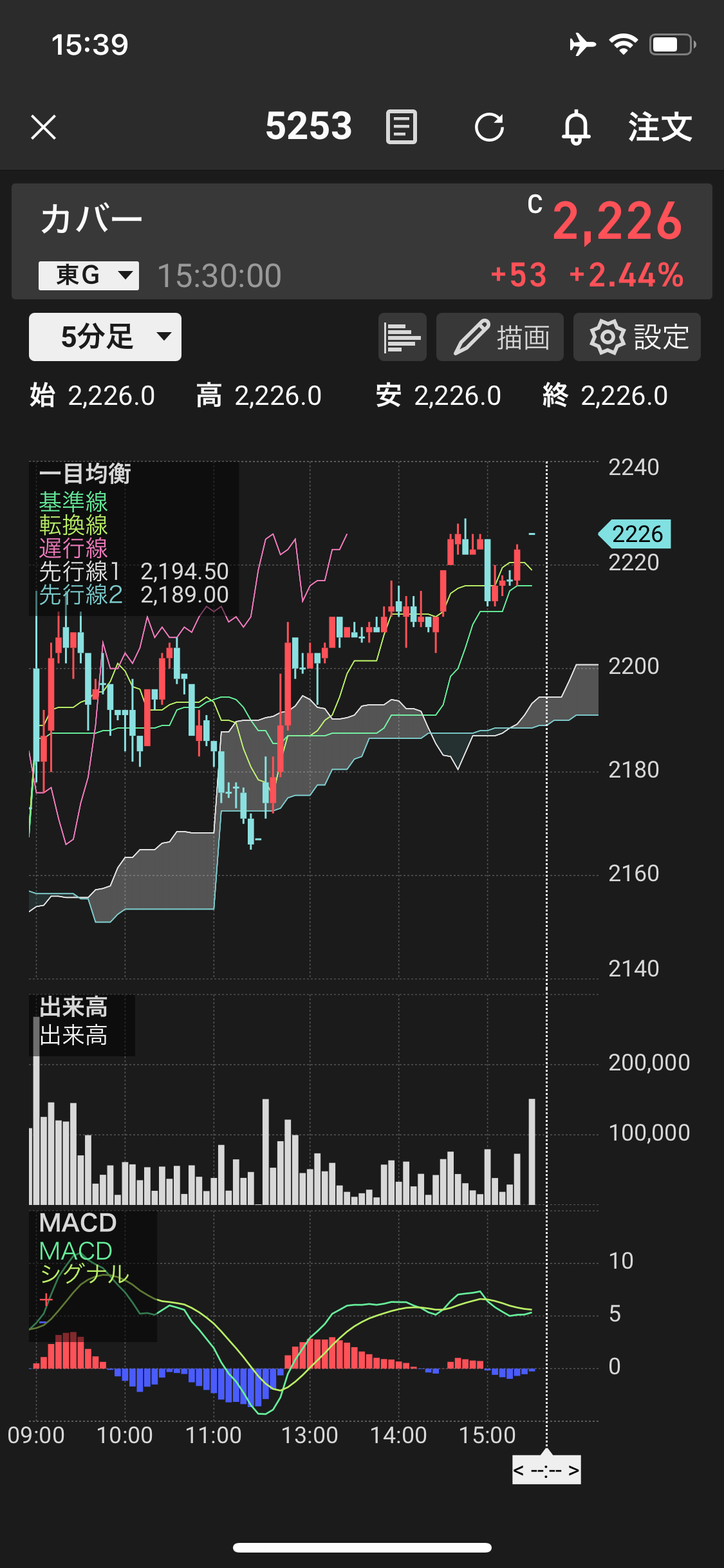Toggle the price-by-volume bars icon

pyautogui.click(x=402, y=337)
